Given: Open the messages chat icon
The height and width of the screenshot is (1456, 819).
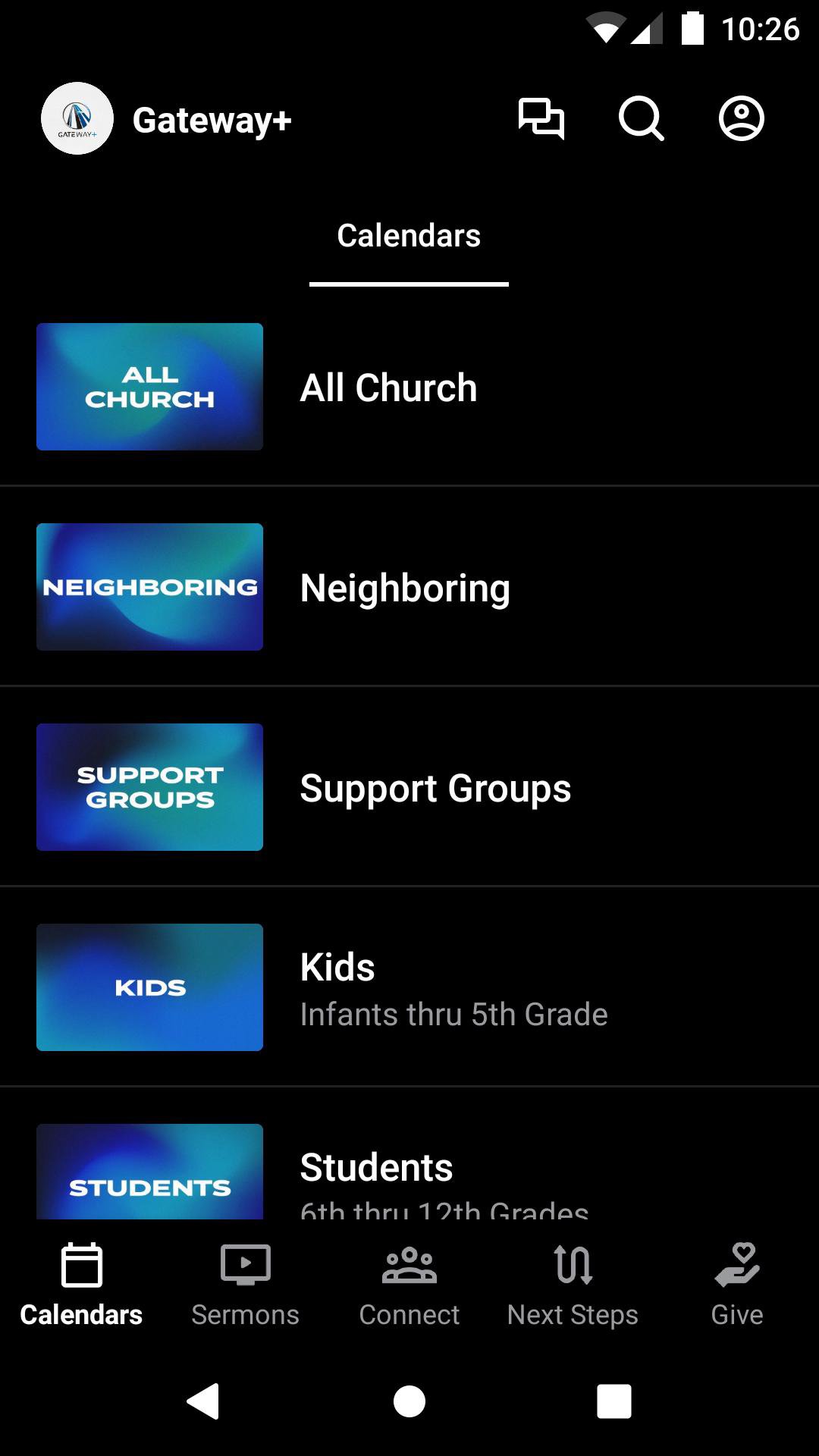Looking at the screenshot, I should (x=541, y=118).
